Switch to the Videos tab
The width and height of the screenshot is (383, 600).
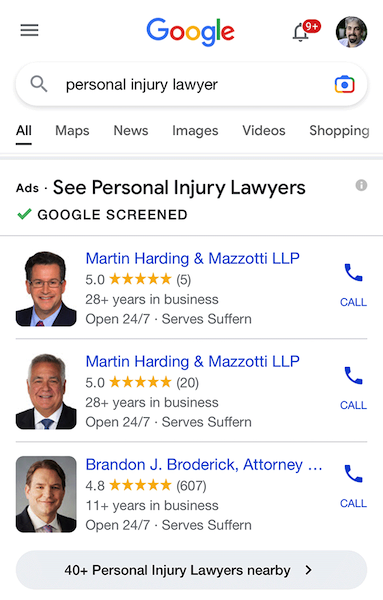[x=264, y=130]
